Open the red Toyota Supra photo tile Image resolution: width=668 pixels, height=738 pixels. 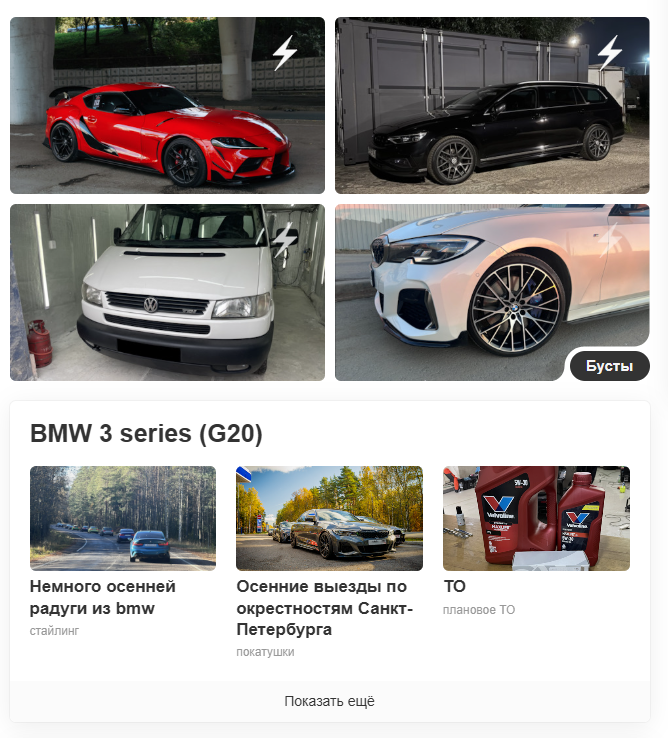pyautogui.click(x=167, y=105)
